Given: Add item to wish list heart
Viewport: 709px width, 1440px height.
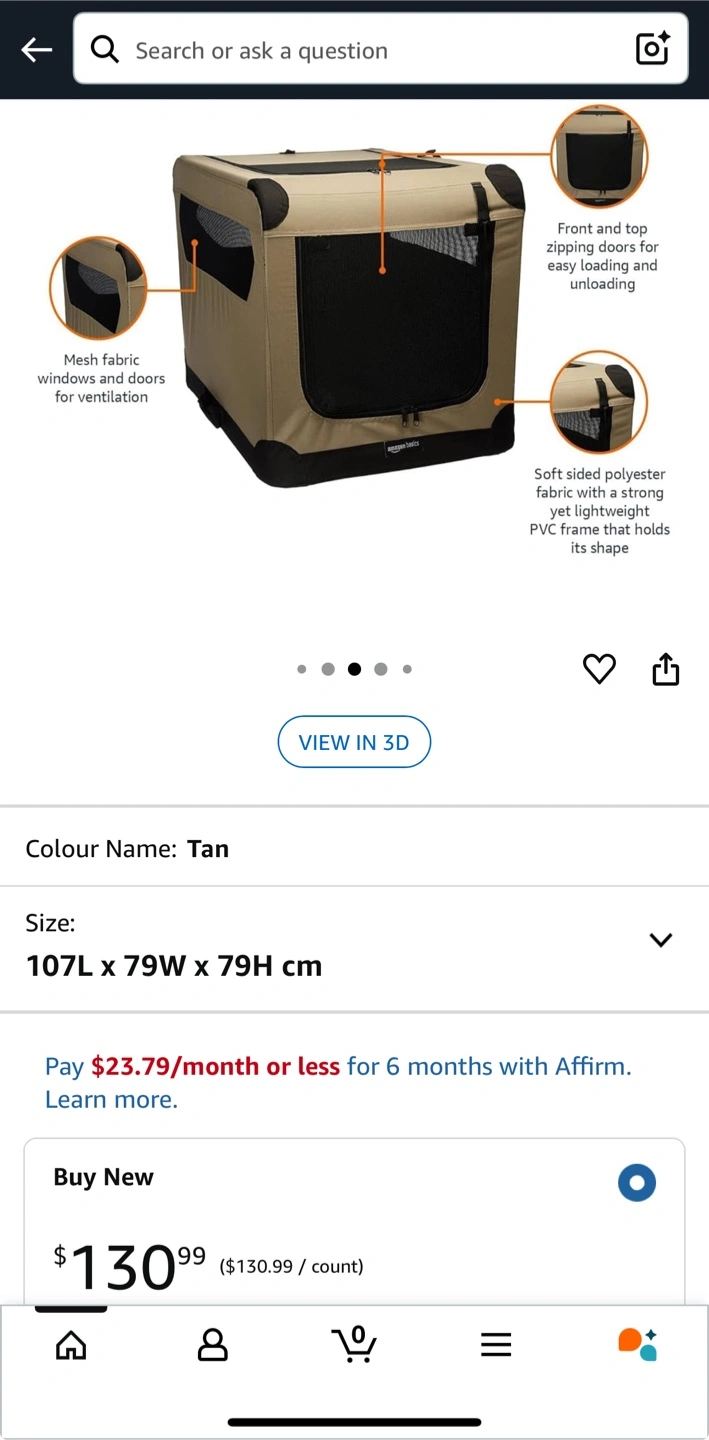Looking at the screenshot, I should tap(599, 668).
